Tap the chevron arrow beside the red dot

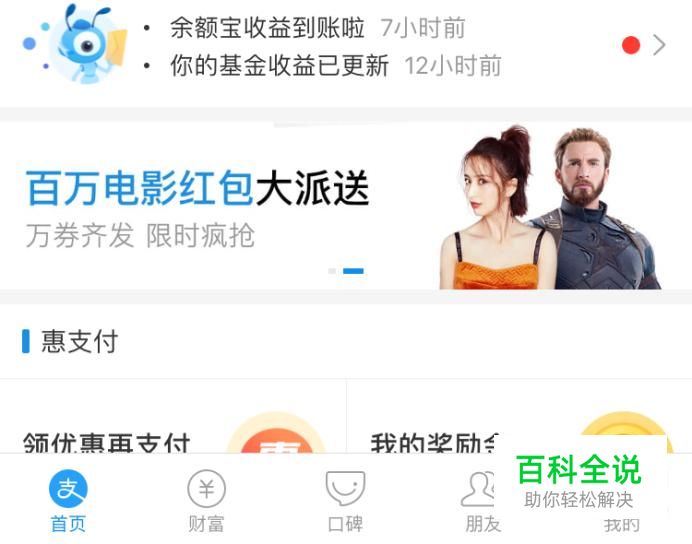coord(659,45)
